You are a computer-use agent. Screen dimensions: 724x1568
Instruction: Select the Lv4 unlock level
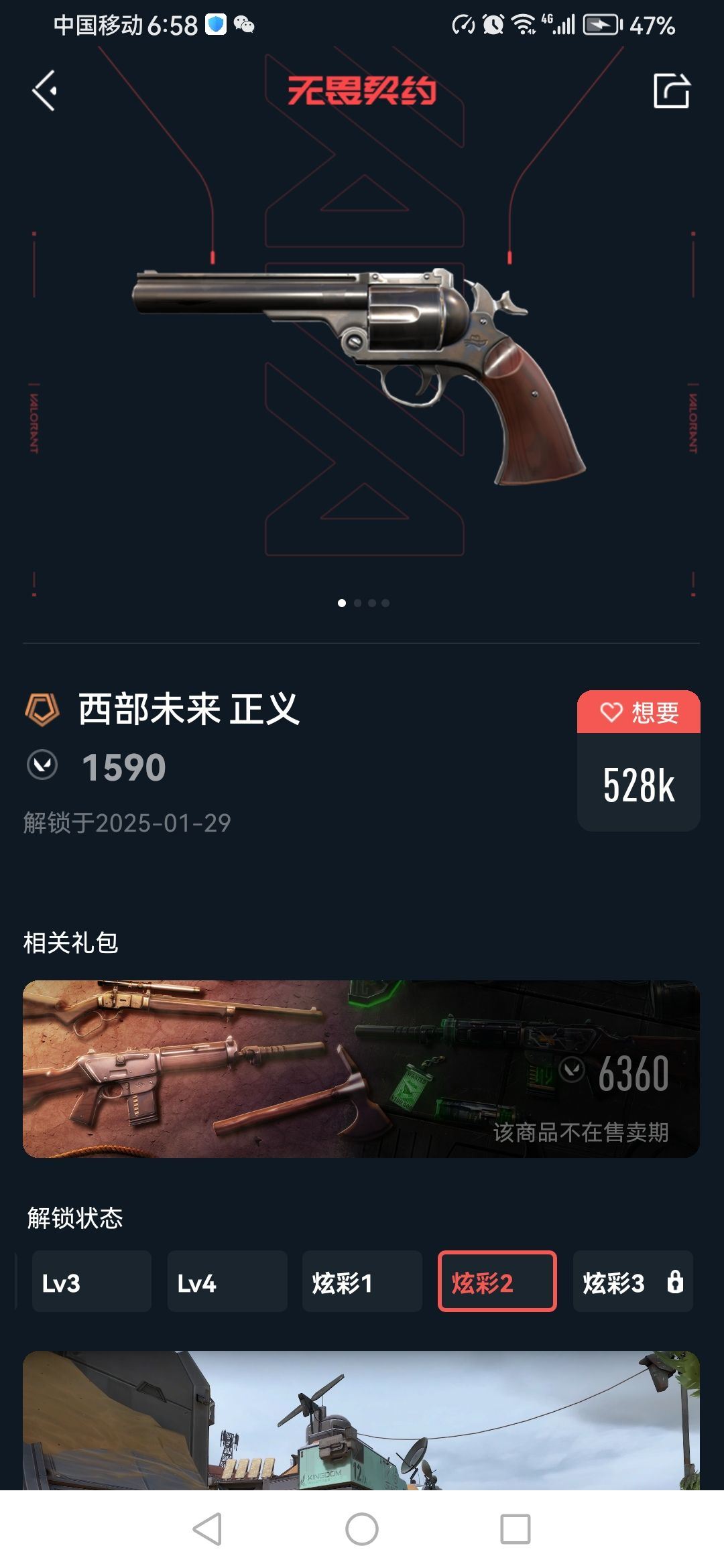tap(227, 1281)
